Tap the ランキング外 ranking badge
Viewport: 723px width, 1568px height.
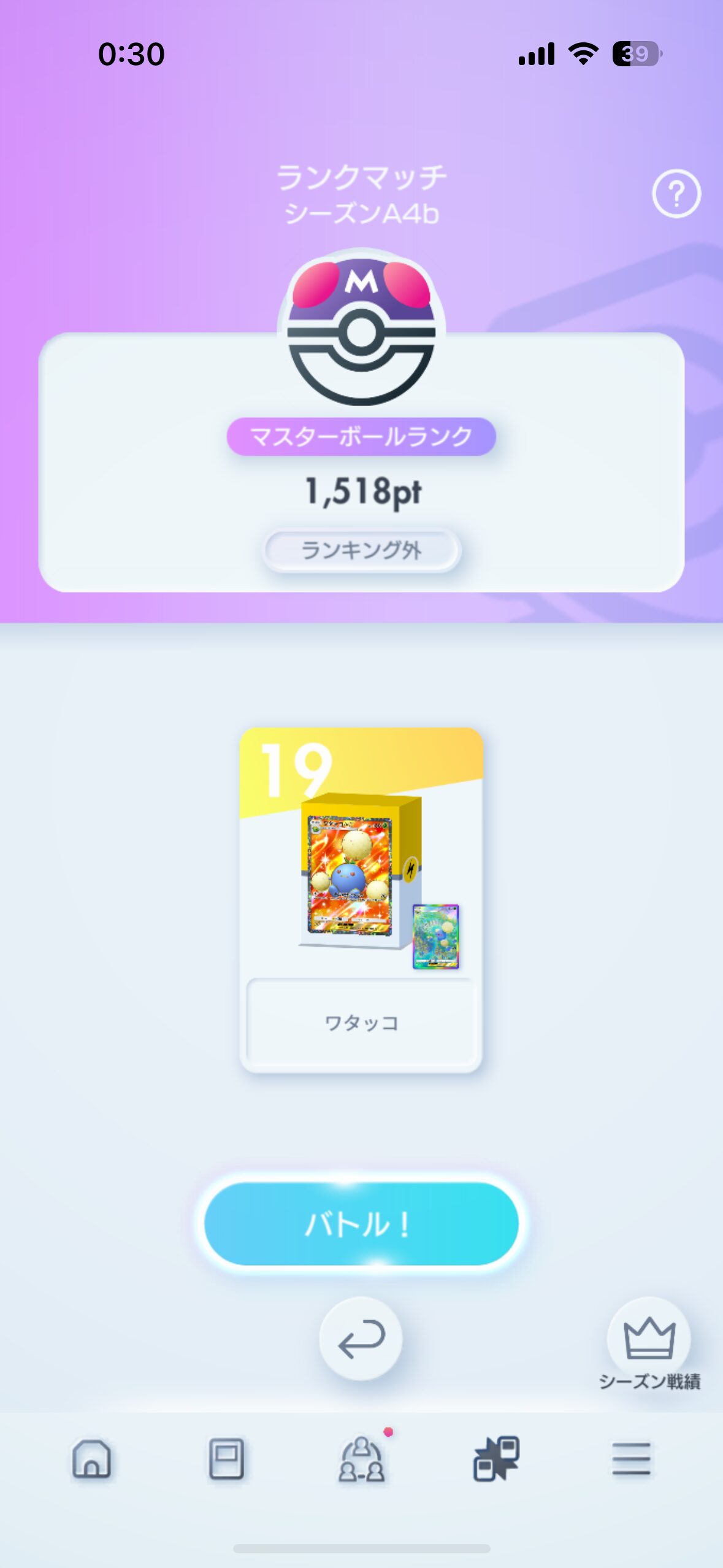click(x=361, y=550)
